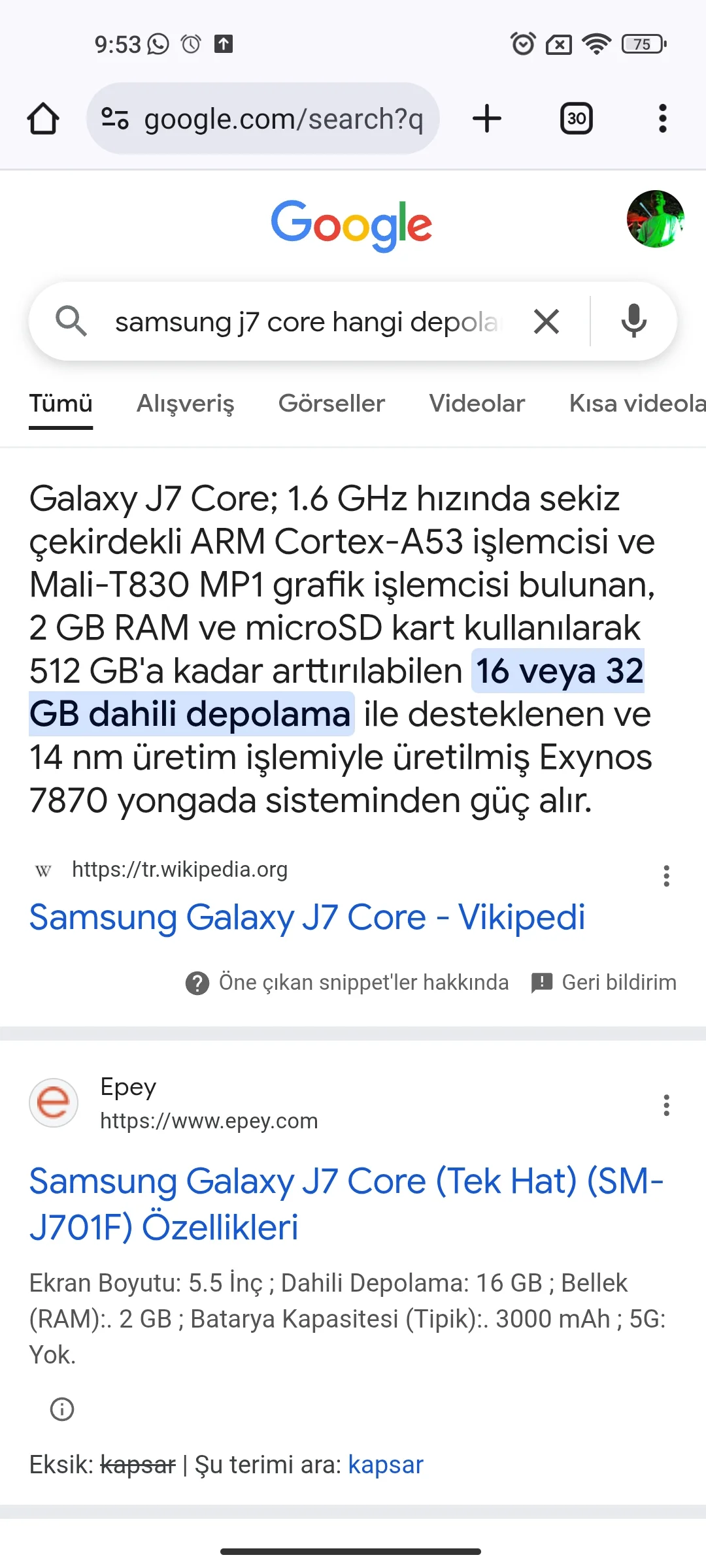Open Samsung Galaxy J7 Core - Vikipedi link

(307, 917)
